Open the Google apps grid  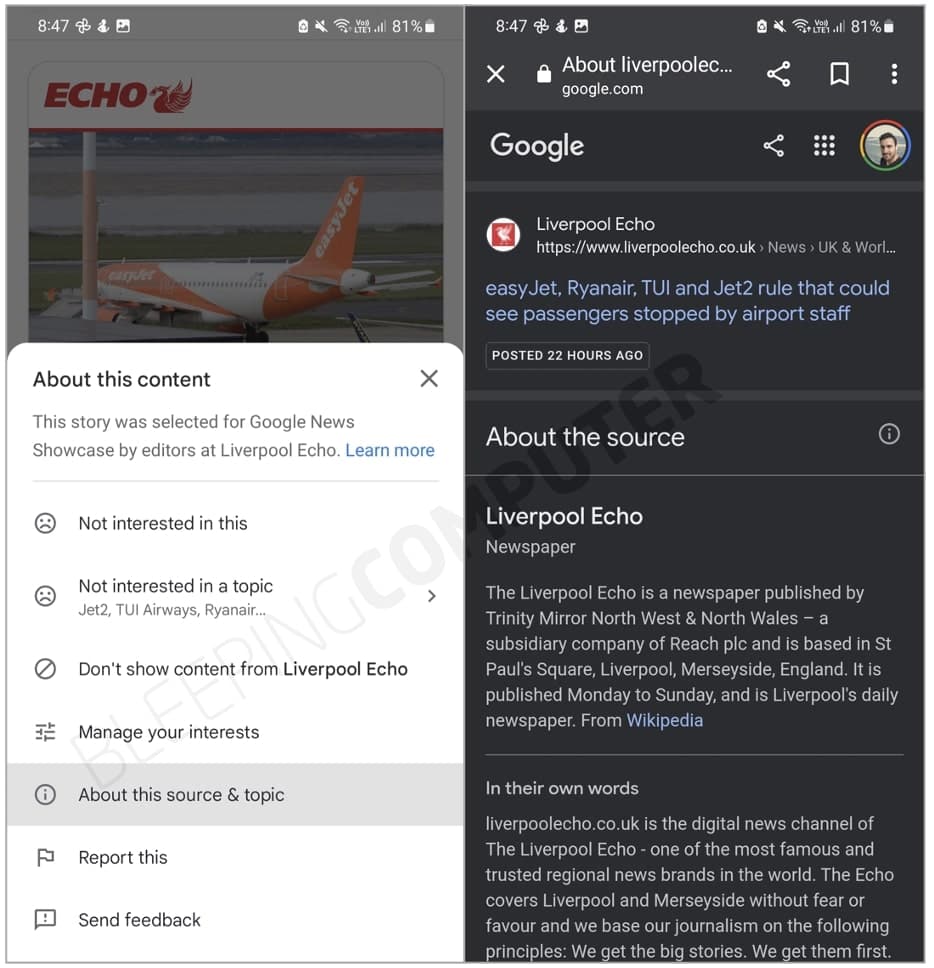pos(824,146)
